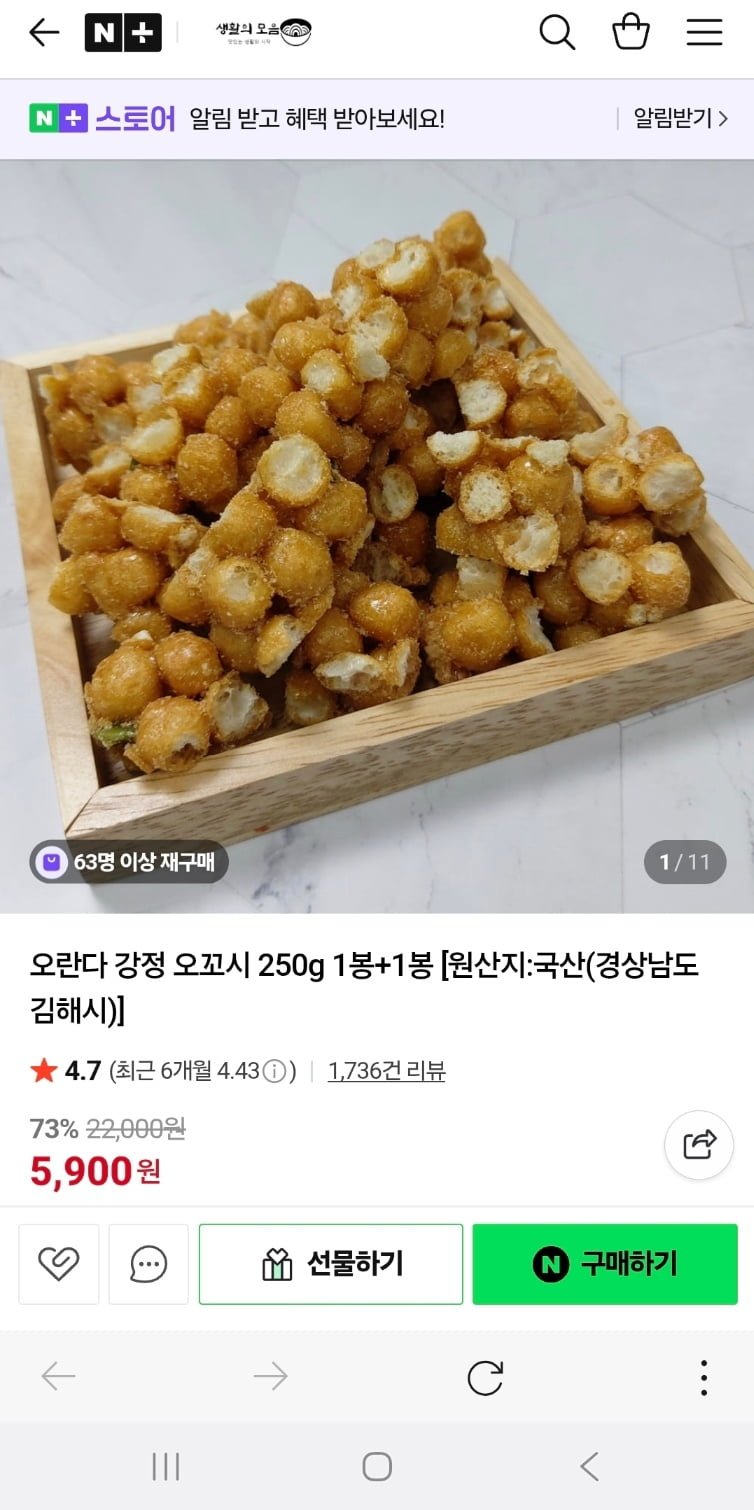Tap the rating info icon next to 4.43
Screen dimensions: 754x1510
point(274,1071)
